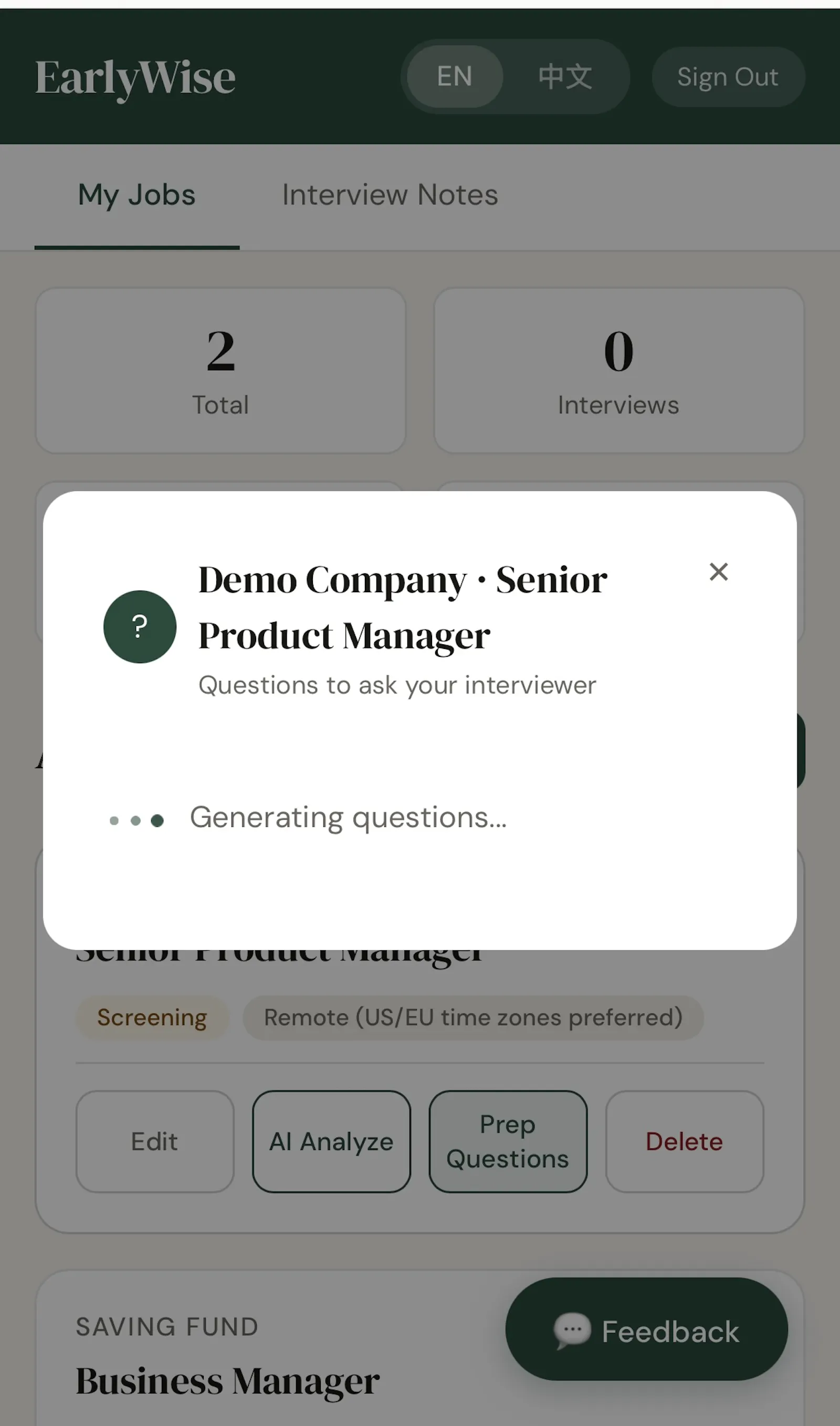Open Prep Questions for Senior Product Manager
This screenshot has width=840, height=1426.
(508, 1141)
